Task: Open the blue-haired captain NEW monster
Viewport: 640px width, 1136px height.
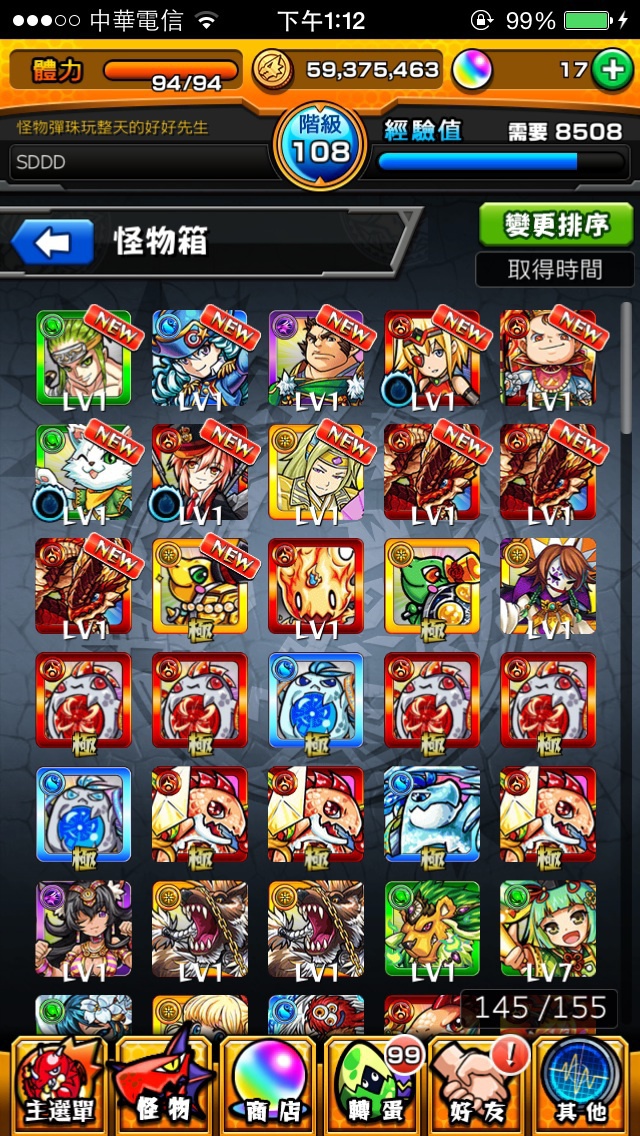Action: pos(200,358)
